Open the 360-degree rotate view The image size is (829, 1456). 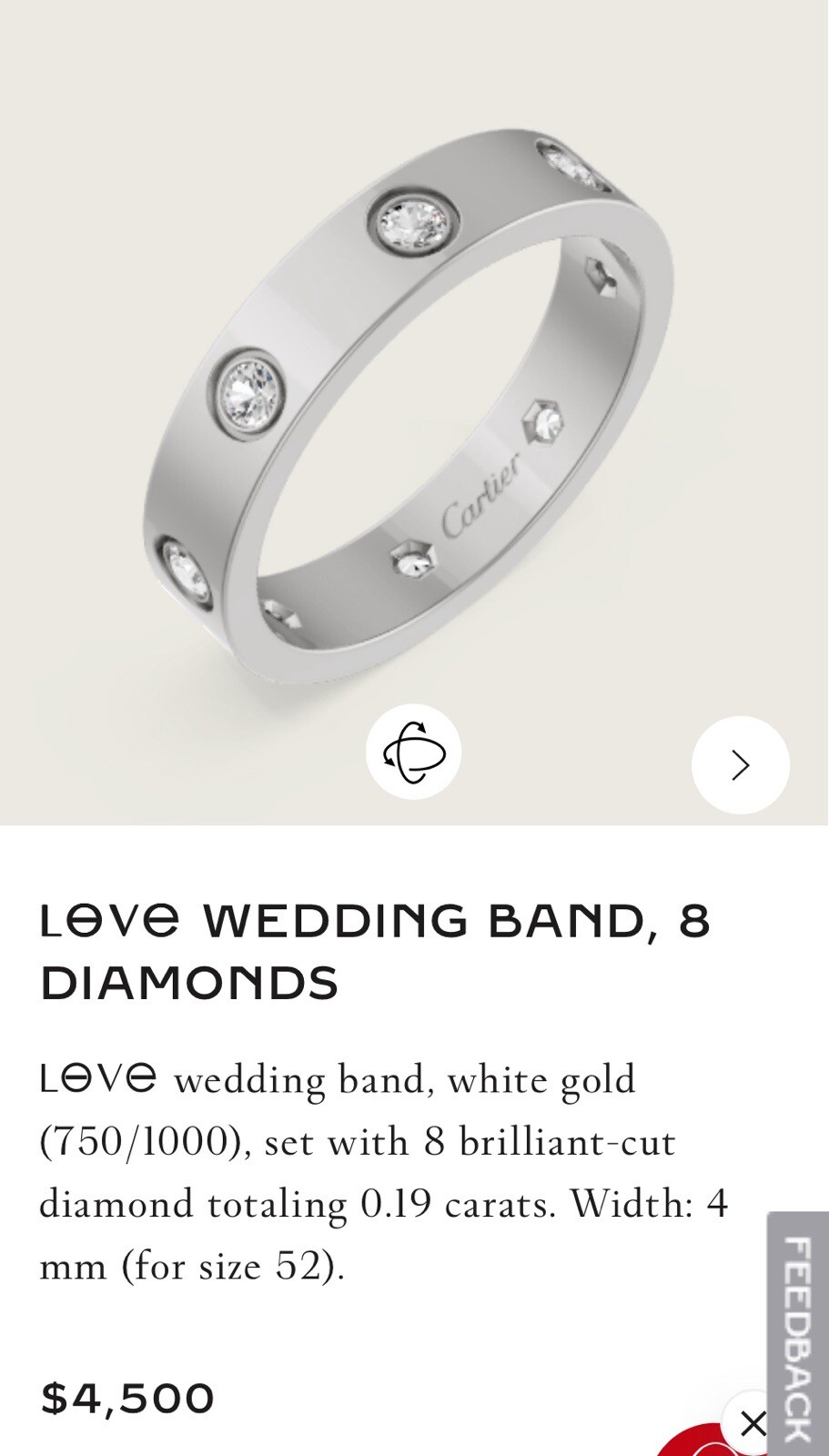(x=413, y=752)
